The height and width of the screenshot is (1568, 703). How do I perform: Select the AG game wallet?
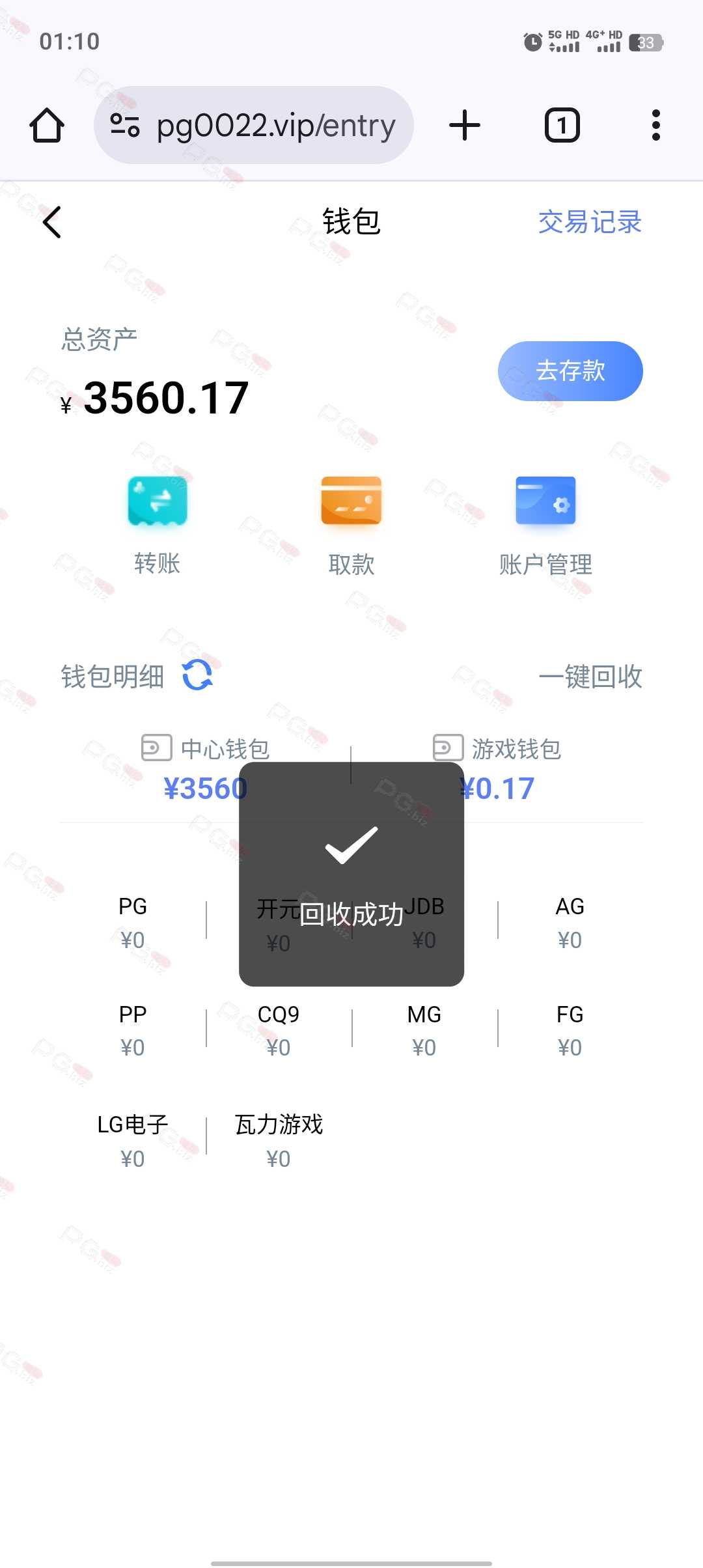570,923
